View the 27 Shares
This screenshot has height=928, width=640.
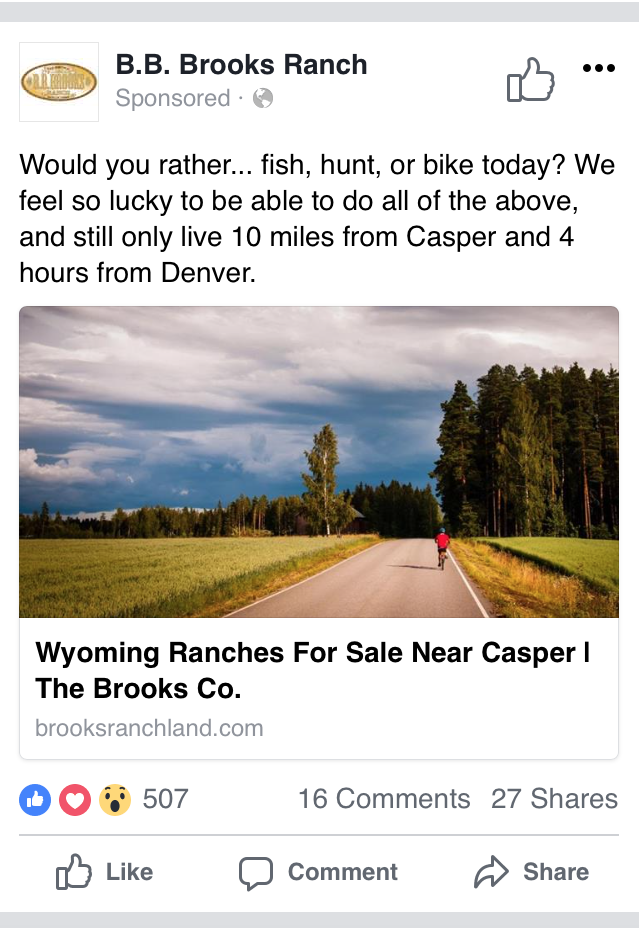pos(554,799)
